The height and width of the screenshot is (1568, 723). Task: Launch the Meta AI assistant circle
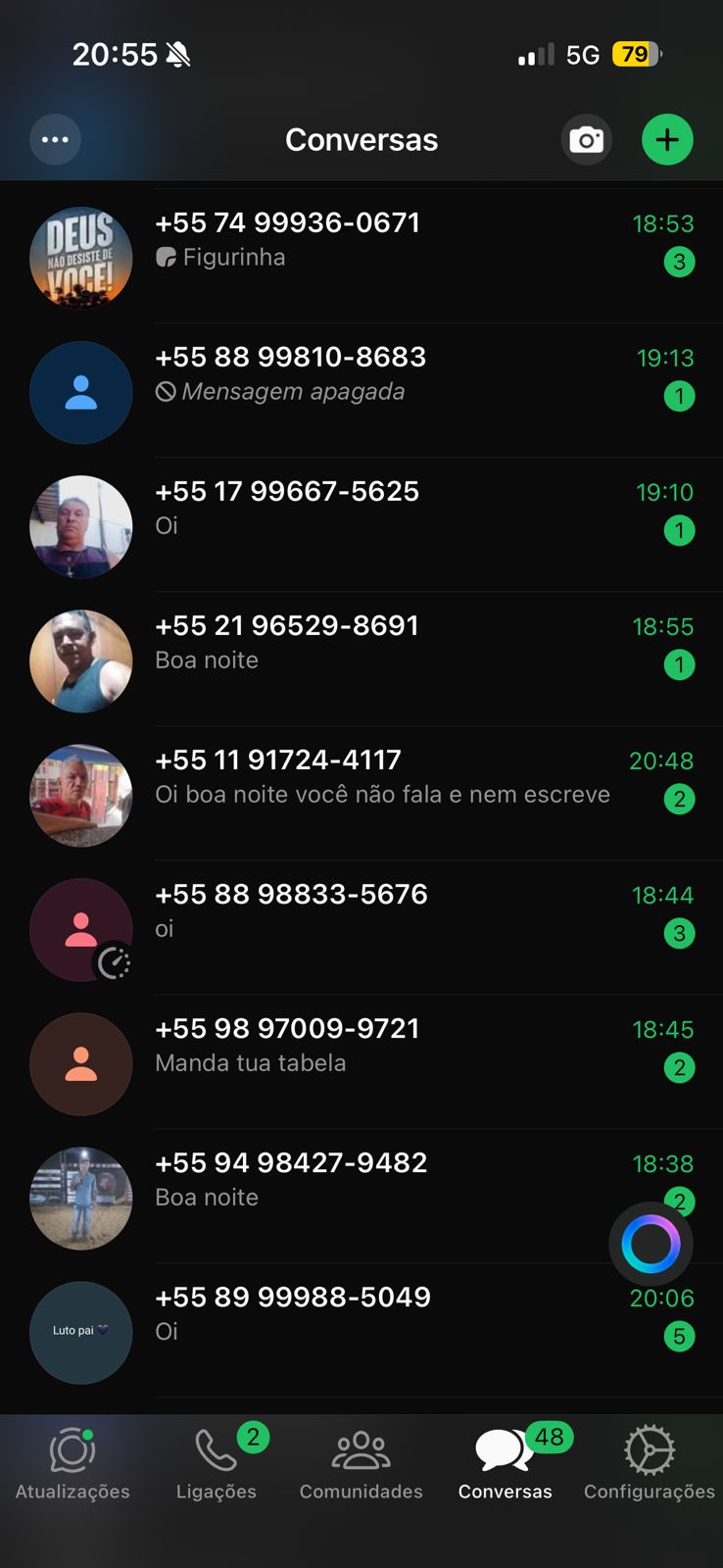click(x=651, y=1244)
